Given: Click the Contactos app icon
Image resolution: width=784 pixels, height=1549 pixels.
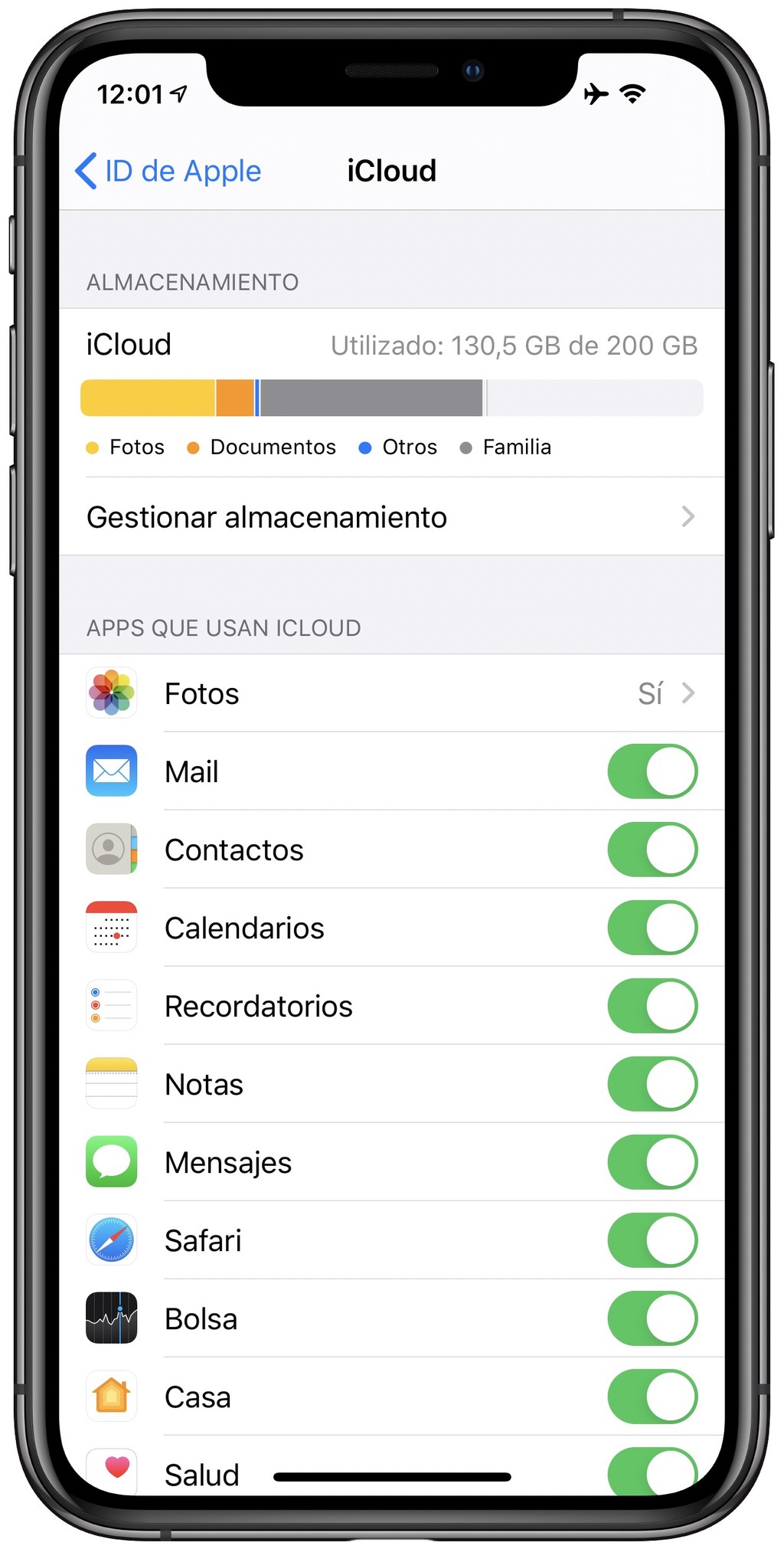Looking at the screenshot, I should coord(111,850).
